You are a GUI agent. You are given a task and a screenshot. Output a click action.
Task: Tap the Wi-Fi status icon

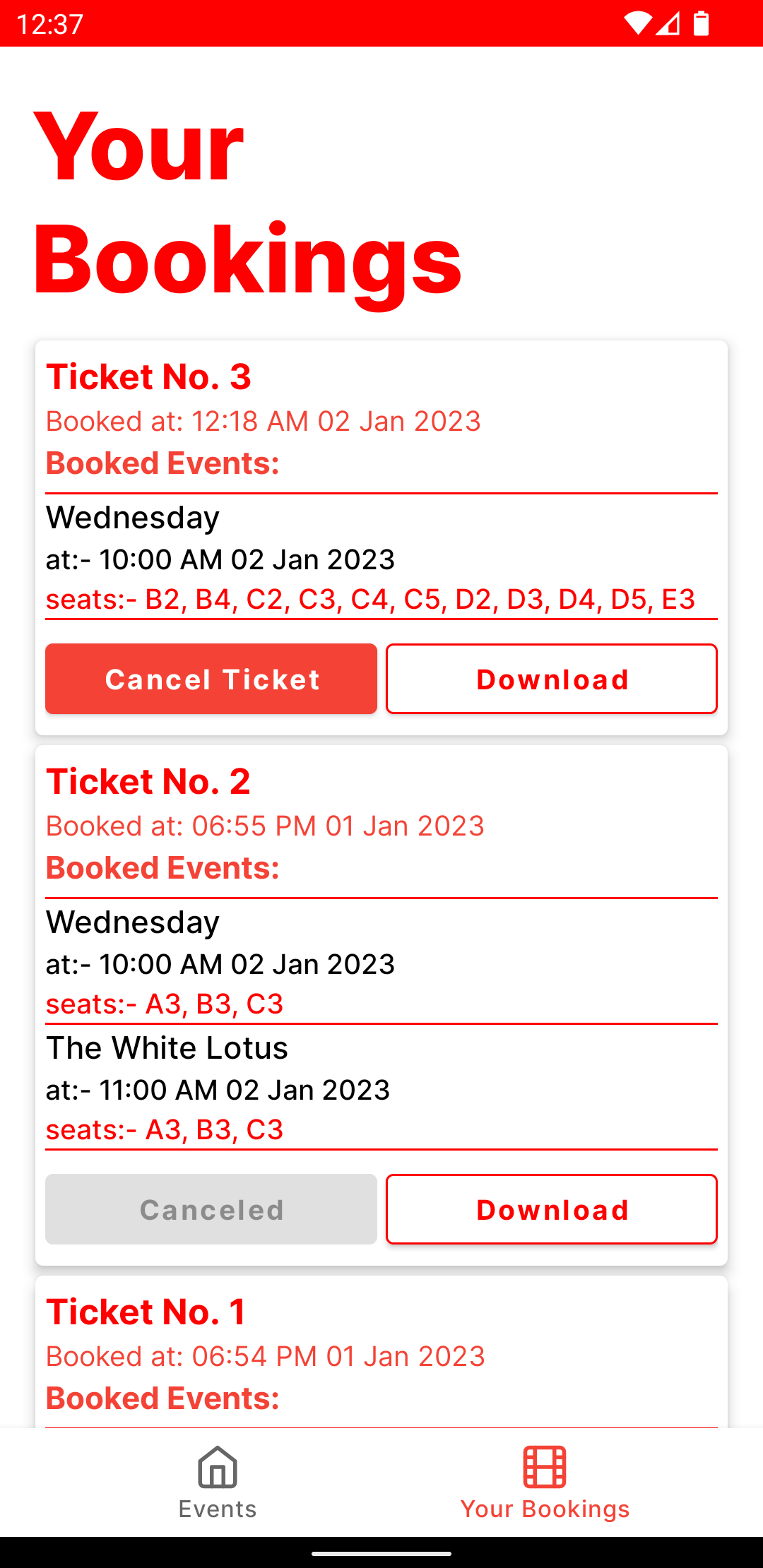click(639, 23)
